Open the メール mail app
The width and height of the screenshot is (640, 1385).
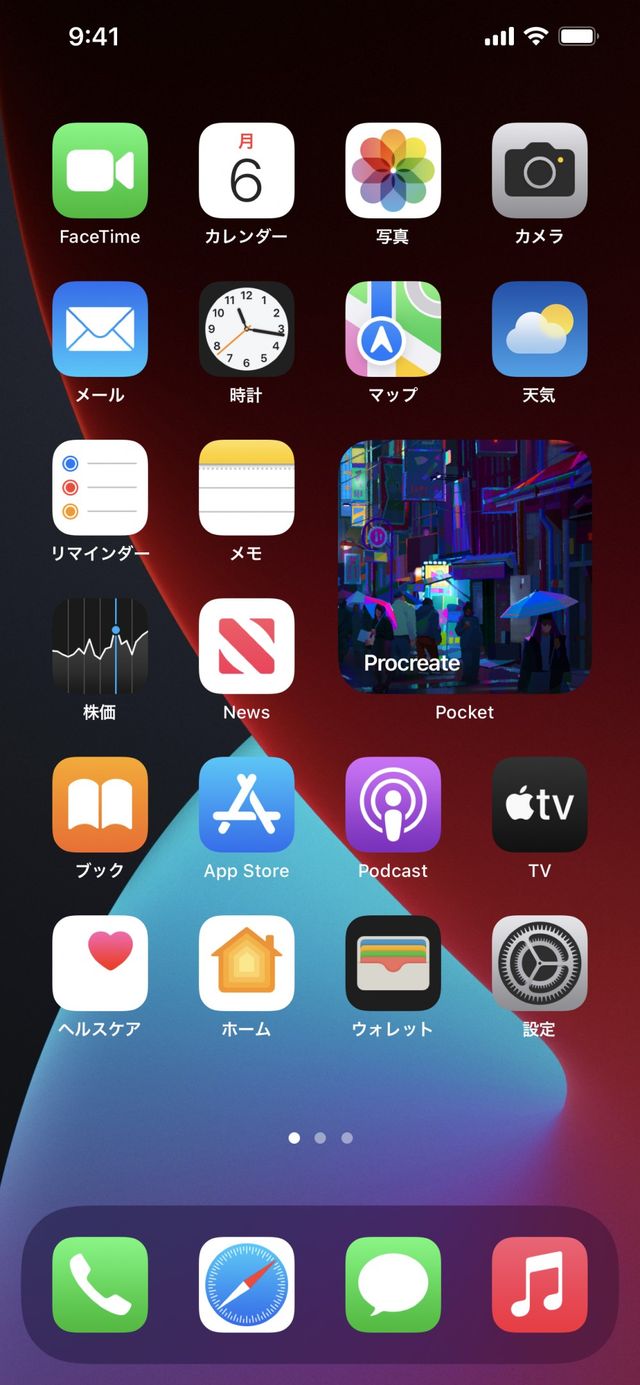click(100, 329)
